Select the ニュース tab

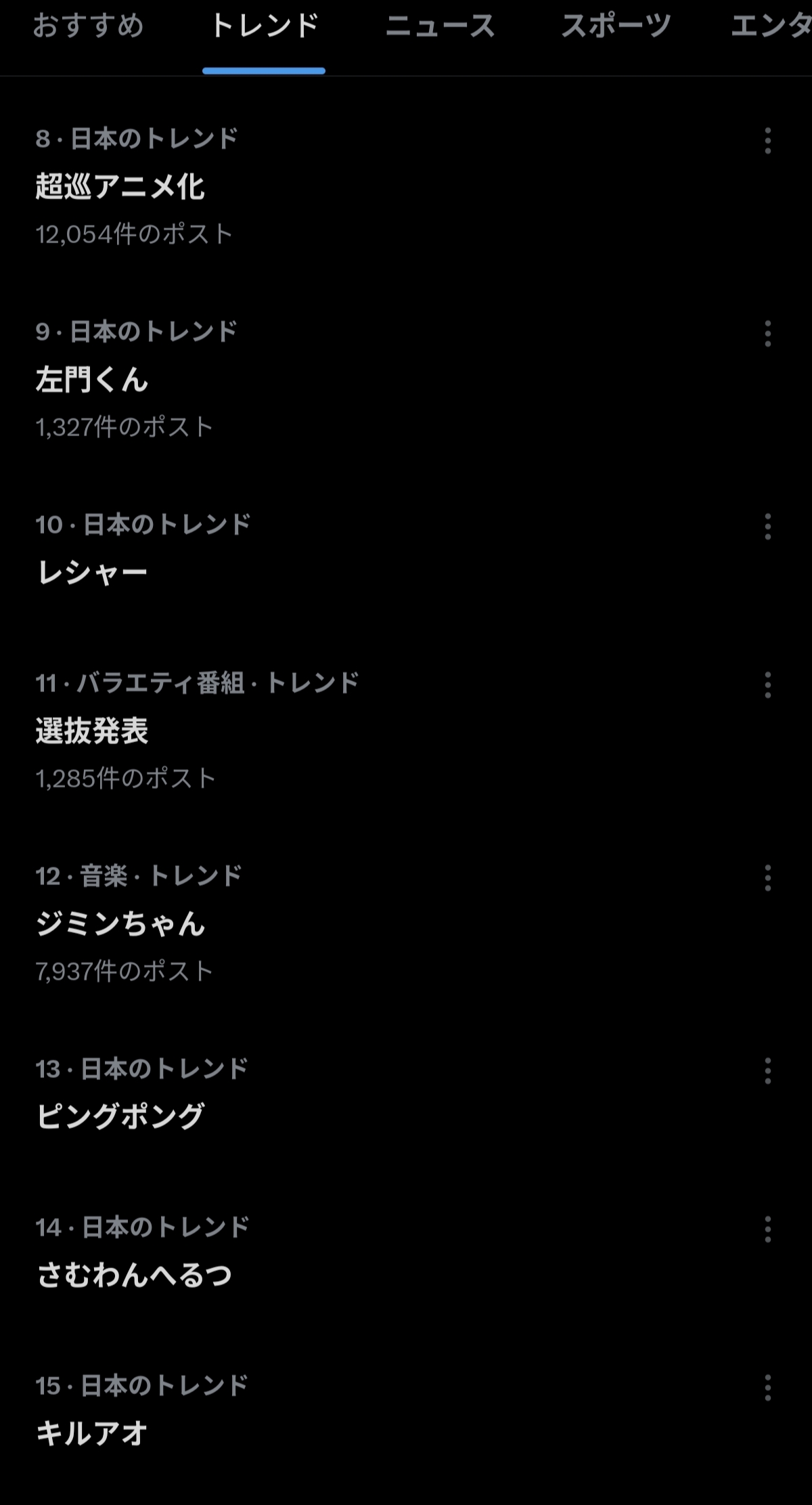pos(440,27)
